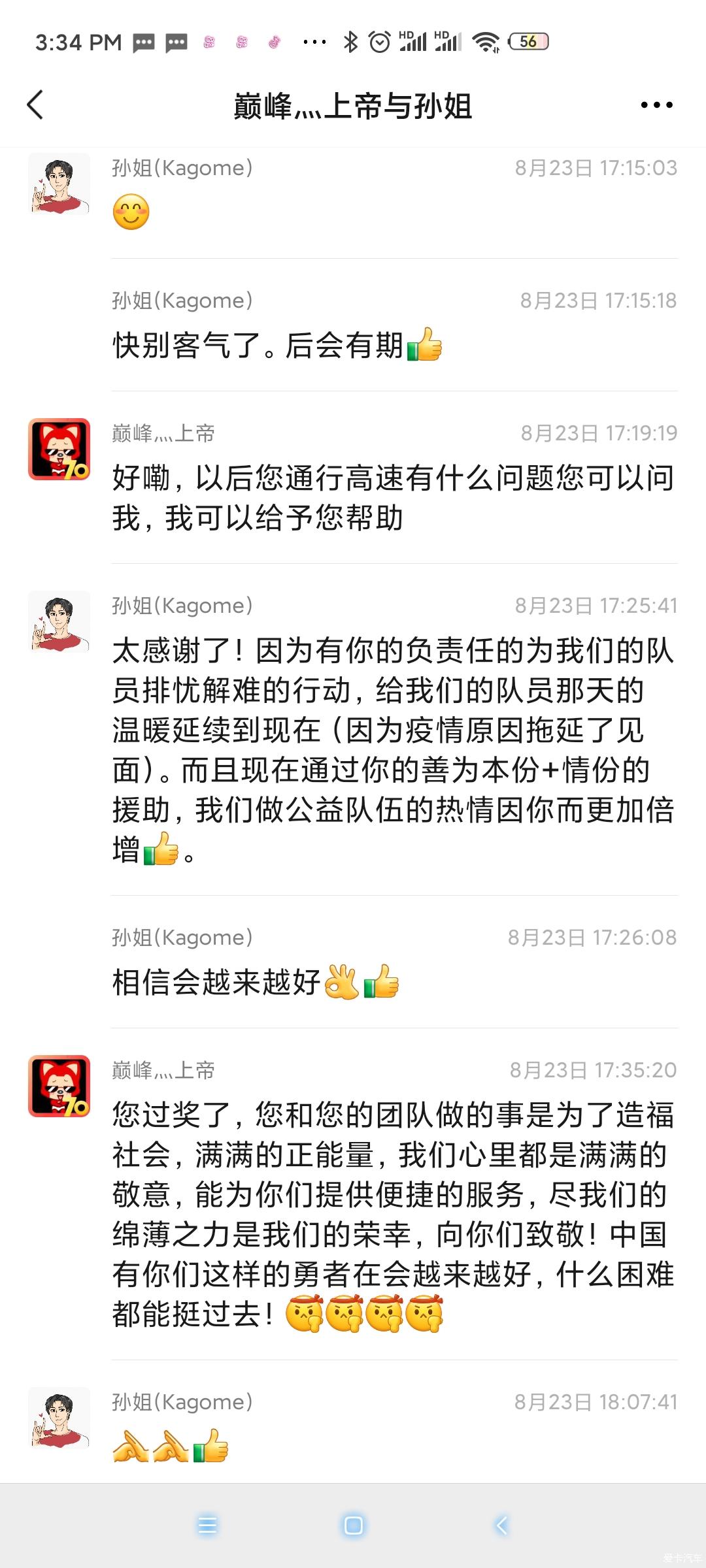Go back from this chat record
Viewport: 706px width, 1568px height.
pyautogui.click(x=35, y=105)
